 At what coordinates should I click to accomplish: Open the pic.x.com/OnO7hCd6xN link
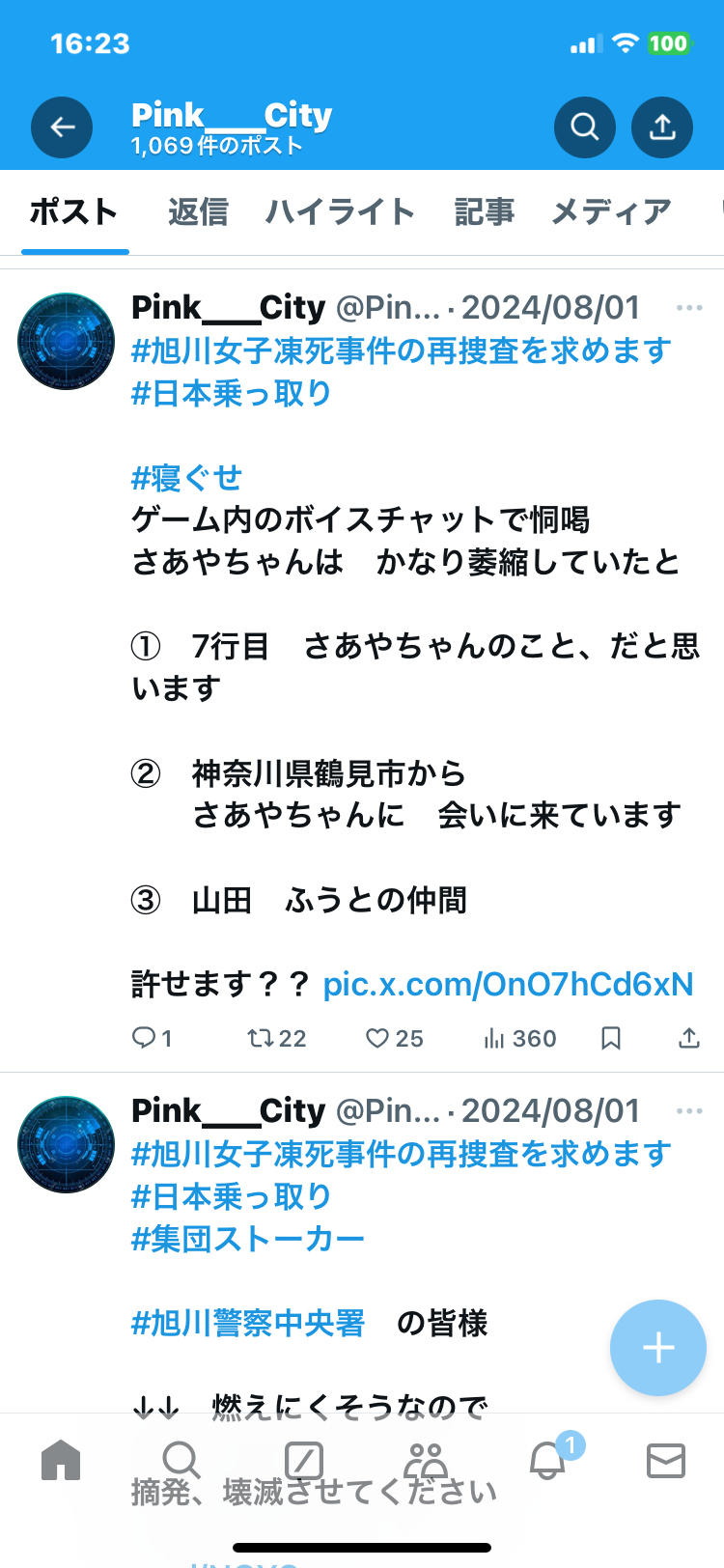[x=508, y=984]
